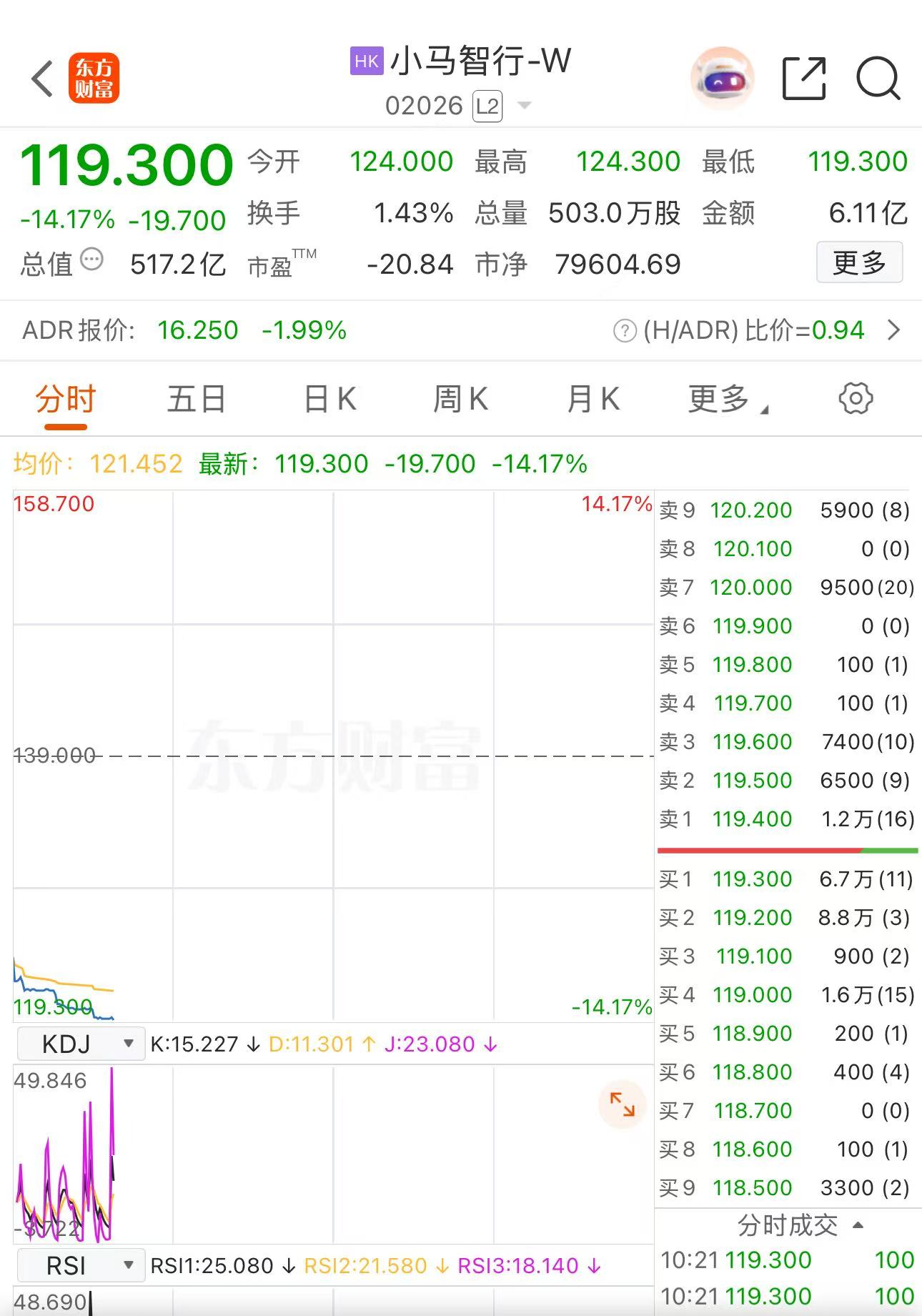Screen dimensions: 922x1316
Task: Expand the stock code 02026 dropdown
Action: point(524,106)
